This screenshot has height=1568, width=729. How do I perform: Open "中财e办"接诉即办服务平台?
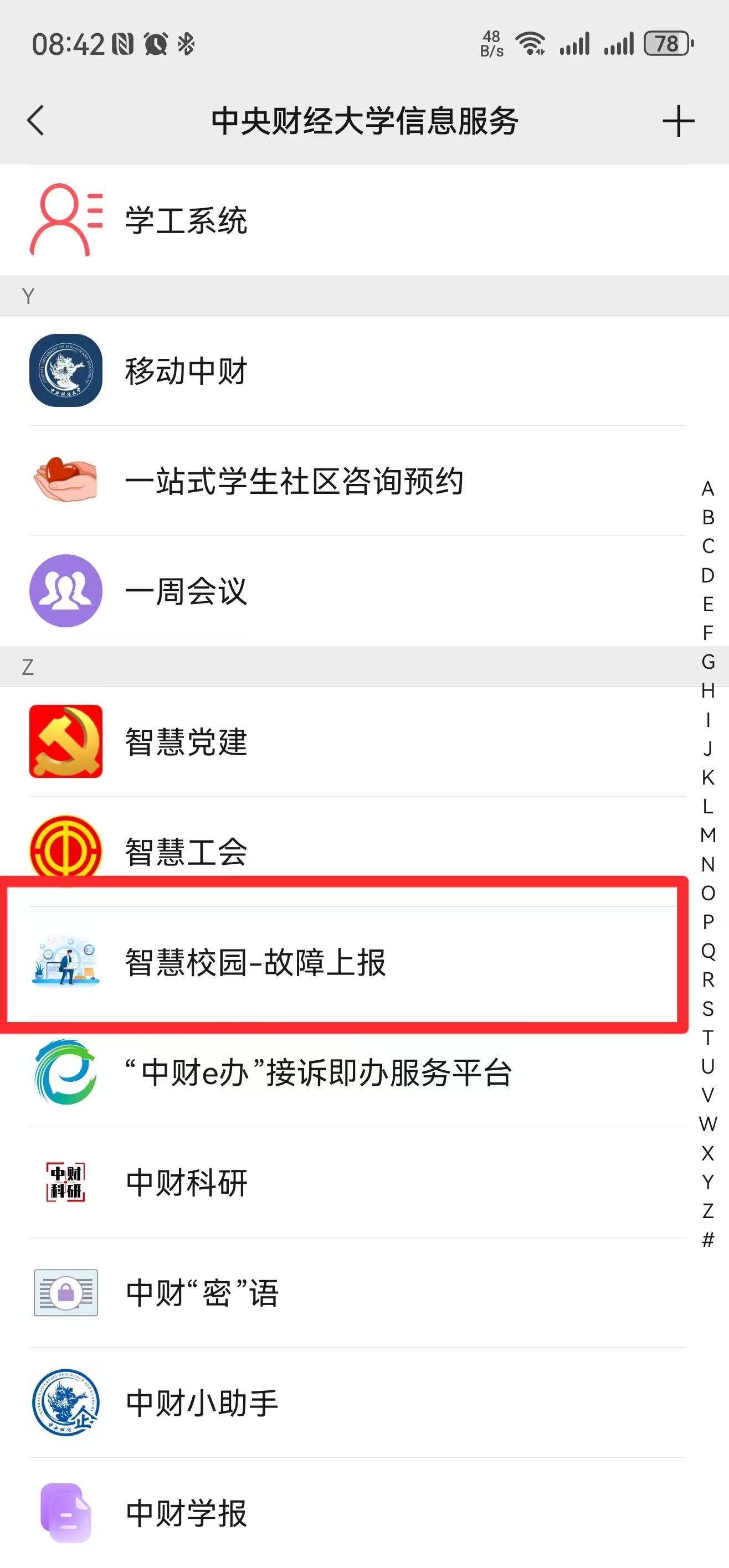coord(318,1072)
